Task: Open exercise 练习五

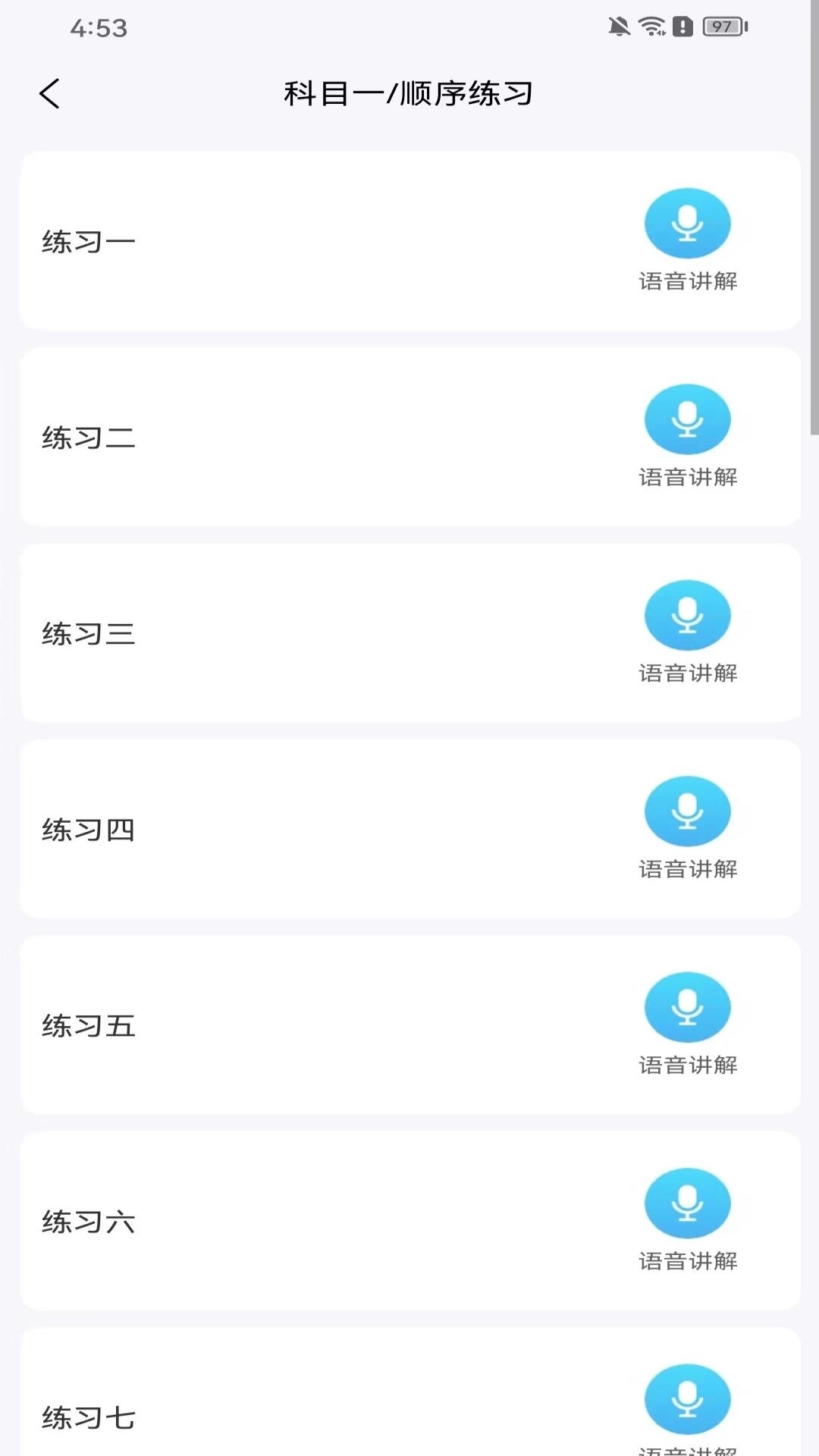Action: tap(303, 1027)
